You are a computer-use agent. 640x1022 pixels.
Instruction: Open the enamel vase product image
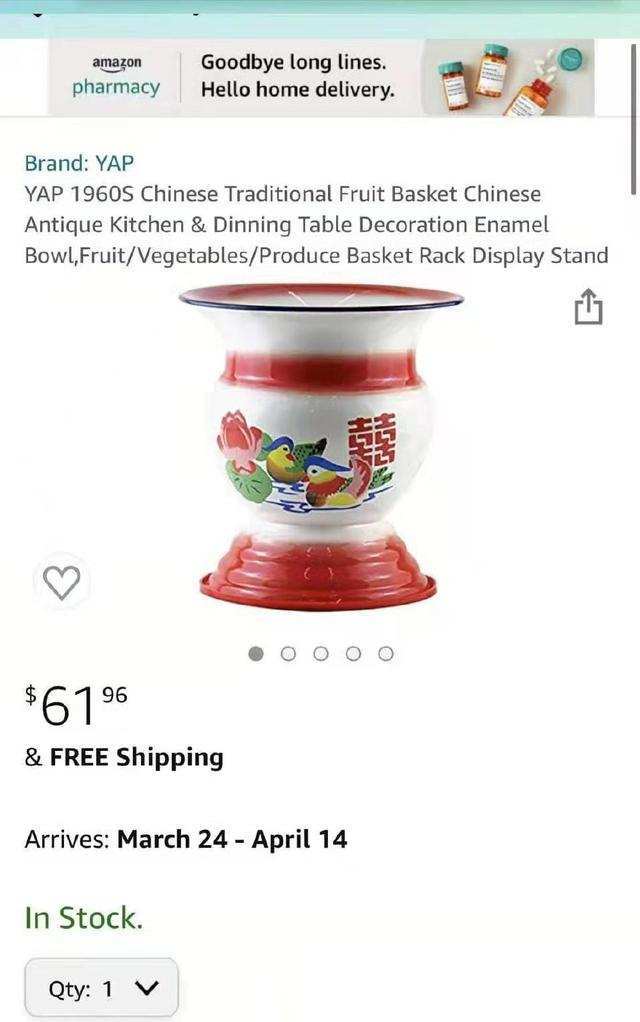point(319,447)
